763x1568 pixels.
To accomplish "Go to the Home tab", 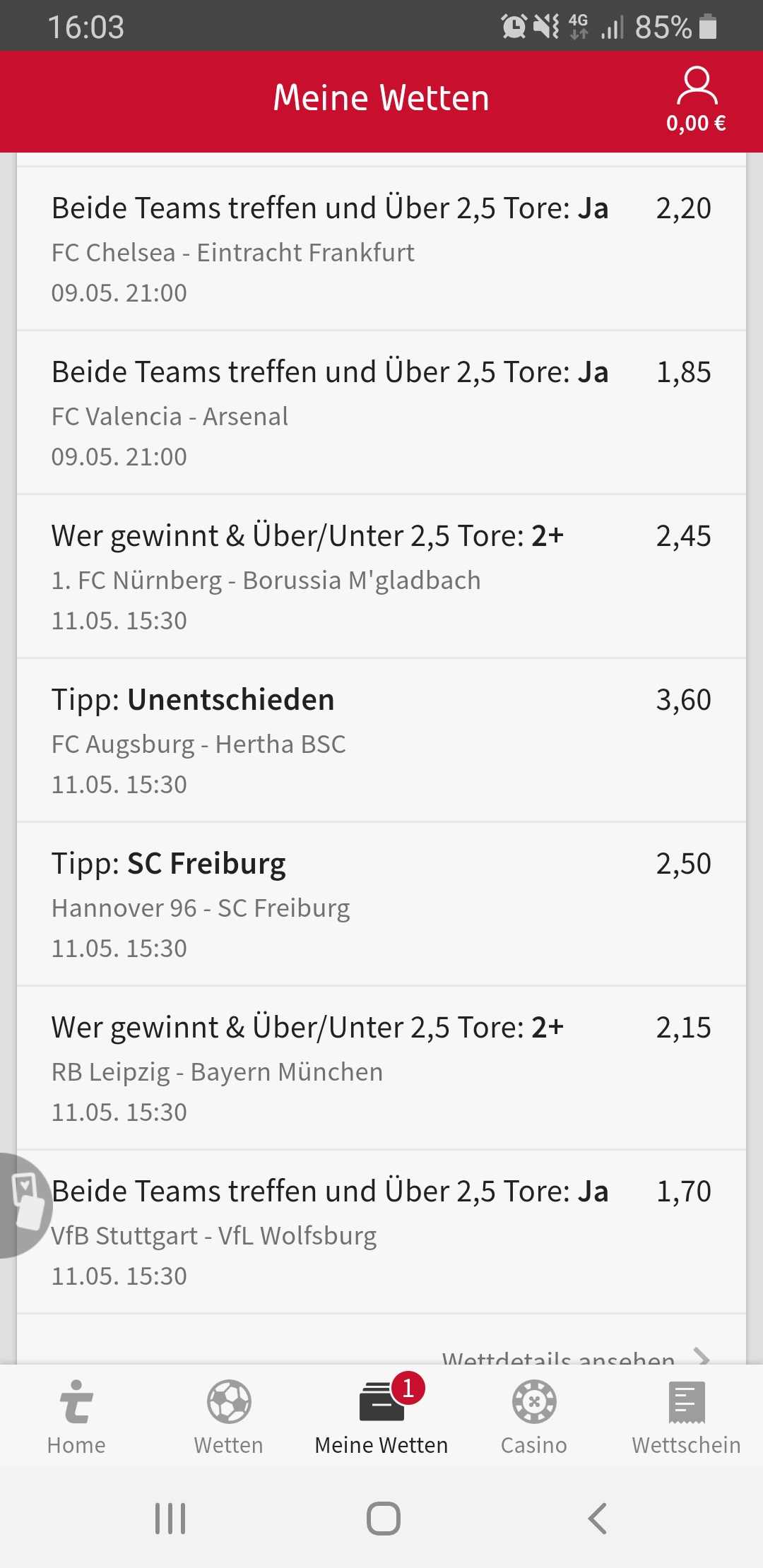I will coord(76,1416).
